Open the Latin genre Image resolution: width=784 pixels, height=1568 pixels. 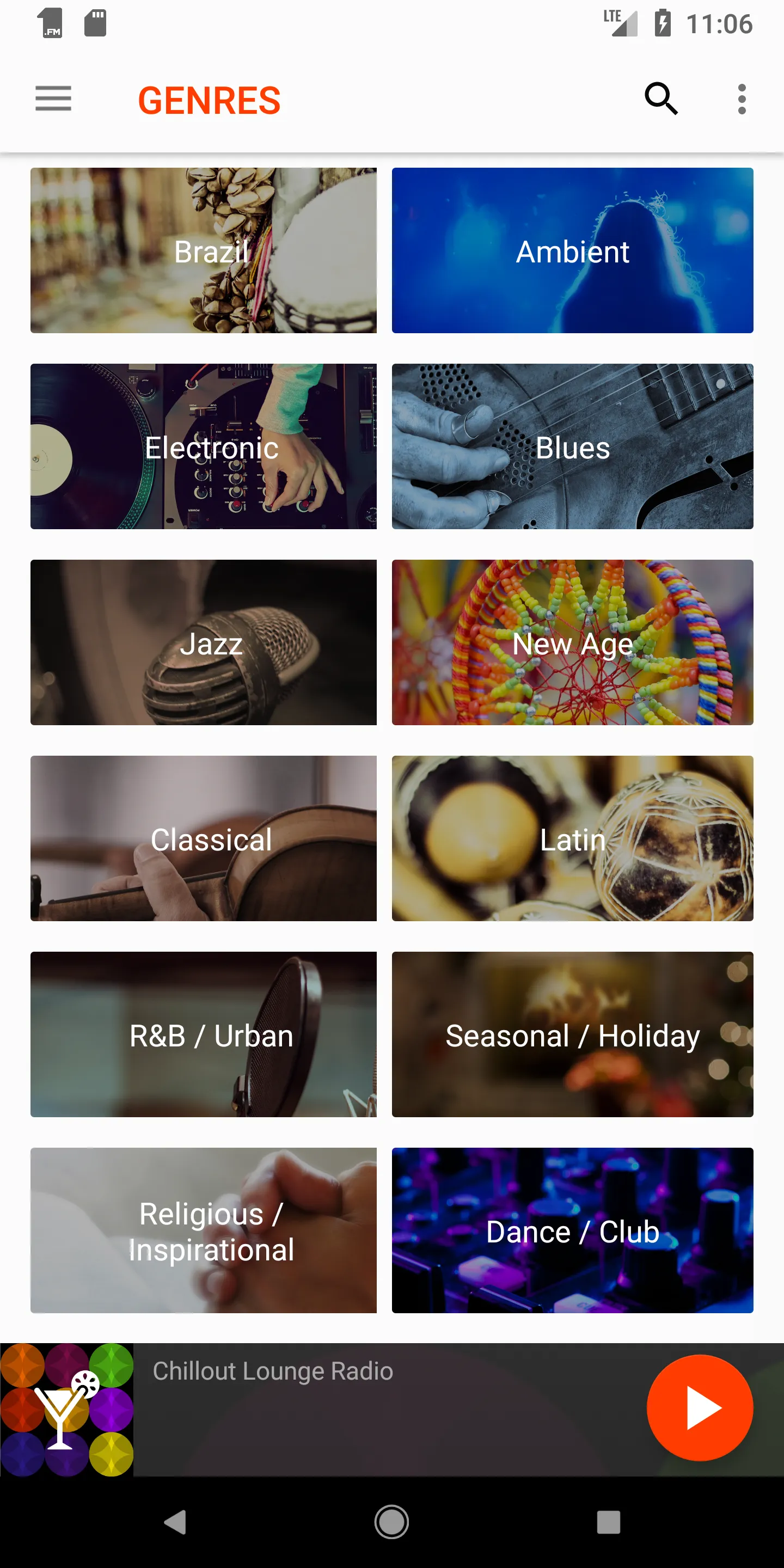572,838
